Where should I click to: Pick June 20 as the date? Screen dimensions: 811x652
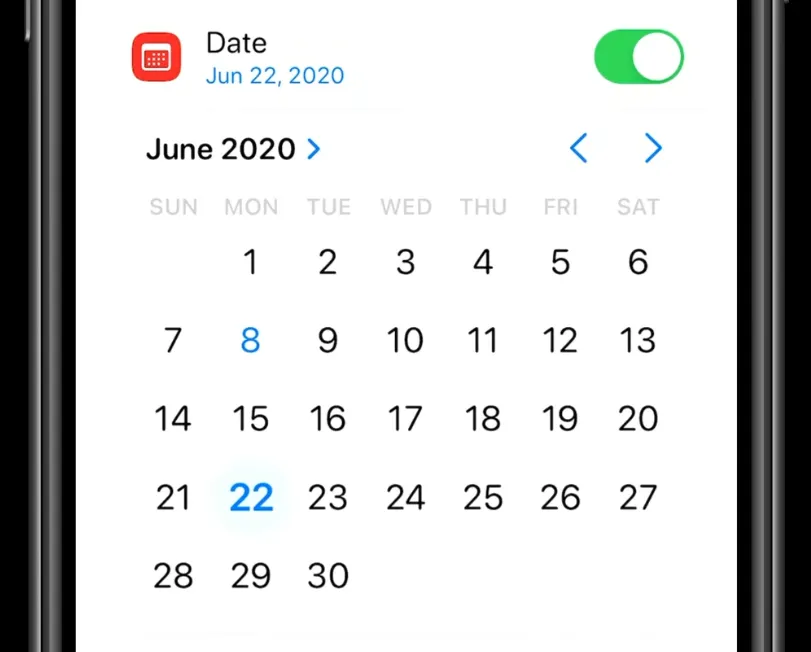pyautogui.click(x=637, y=419)
